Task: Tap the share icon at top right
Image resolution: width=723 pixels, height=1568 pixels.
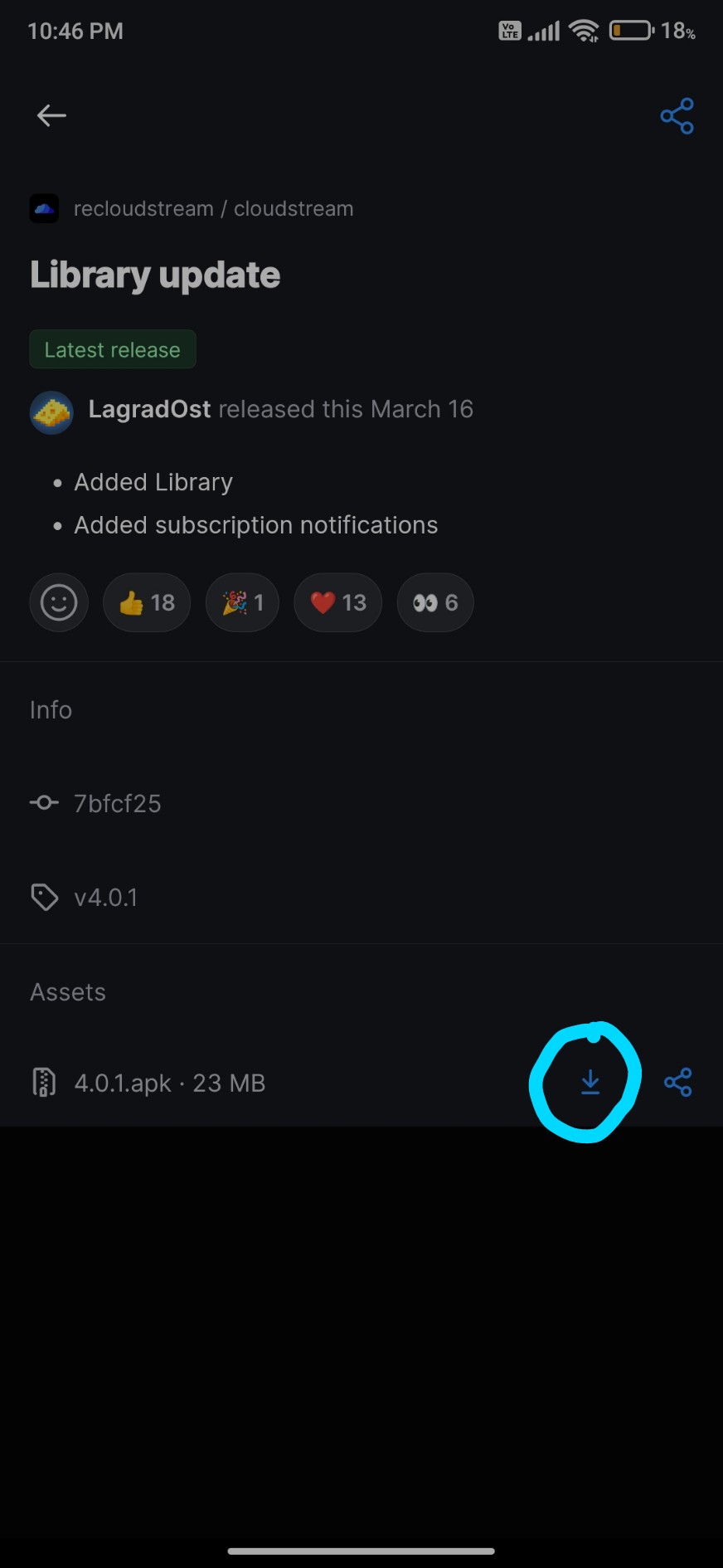Action: (x=677, y=116)
